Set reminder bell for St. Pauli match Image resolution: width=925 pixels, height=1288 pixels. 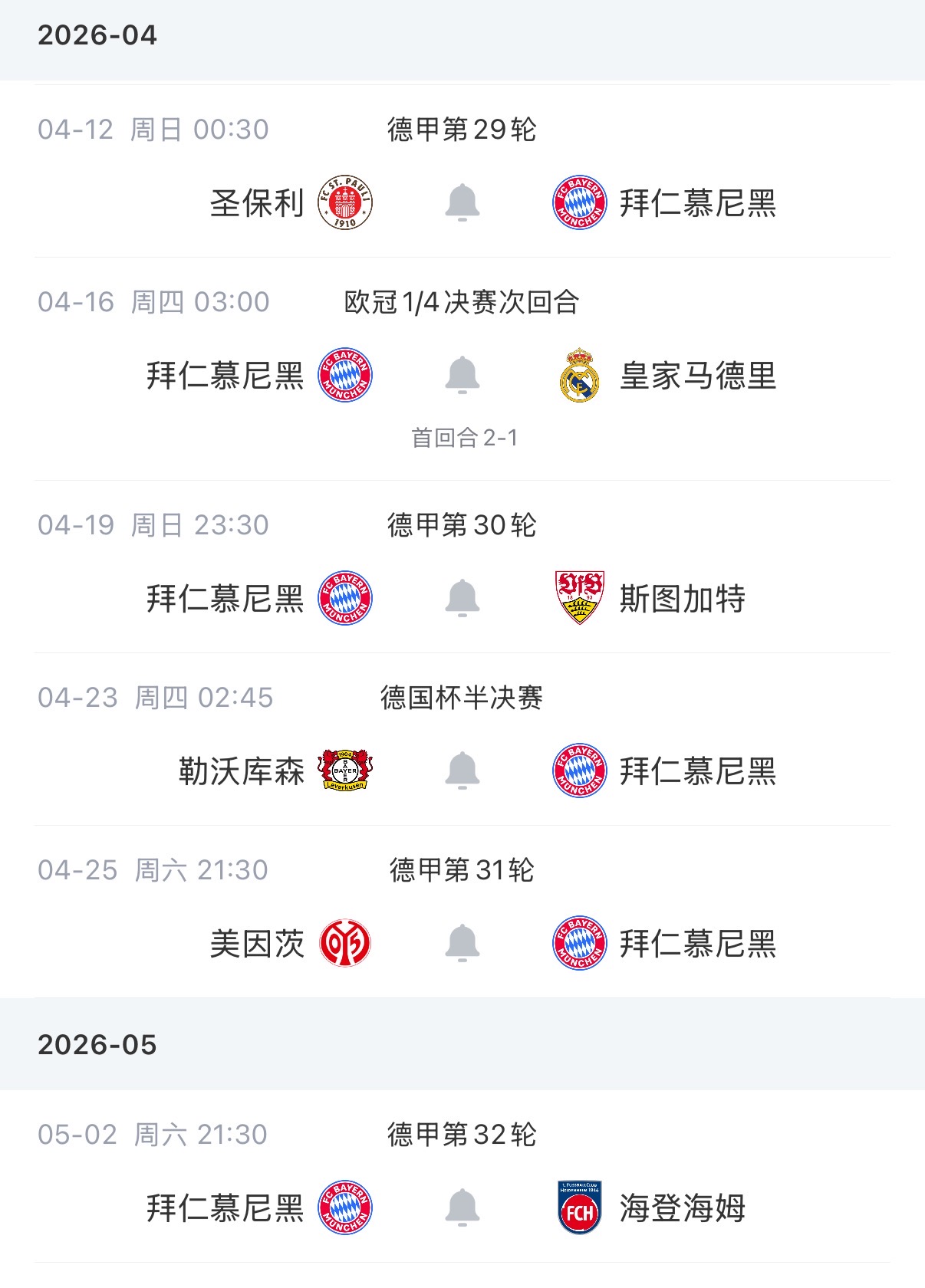click(x=462, y=203)
